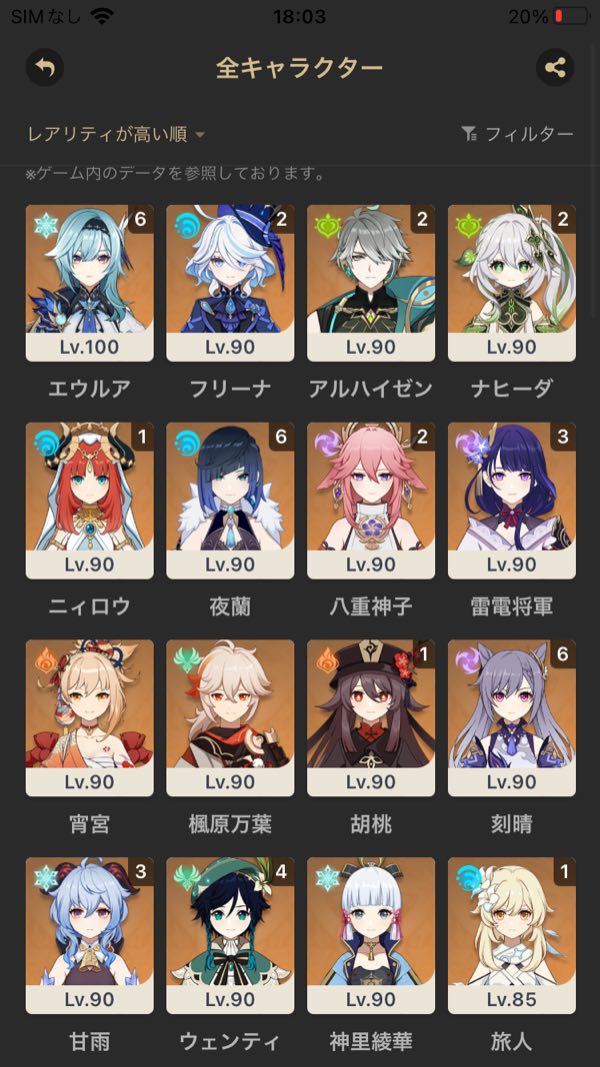The height and width of the screenshot is (1067, 600).
Task: Open ナヒーダ character card
Action: (512, 283)
